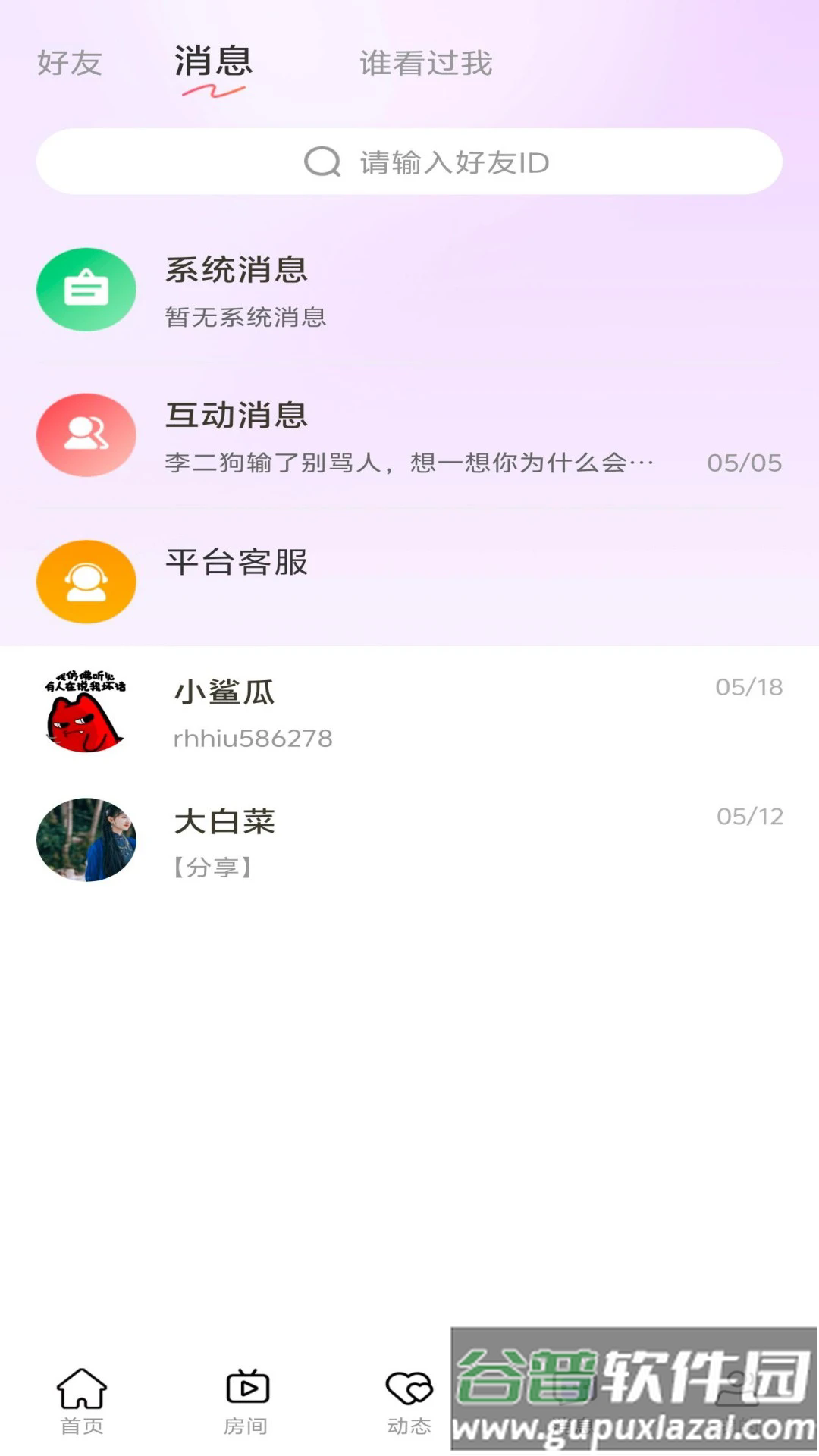Screen dimensions: 819x1456
Task: View 互动消息 interactions
Action: pyautogui.click(x=409, y=435)
